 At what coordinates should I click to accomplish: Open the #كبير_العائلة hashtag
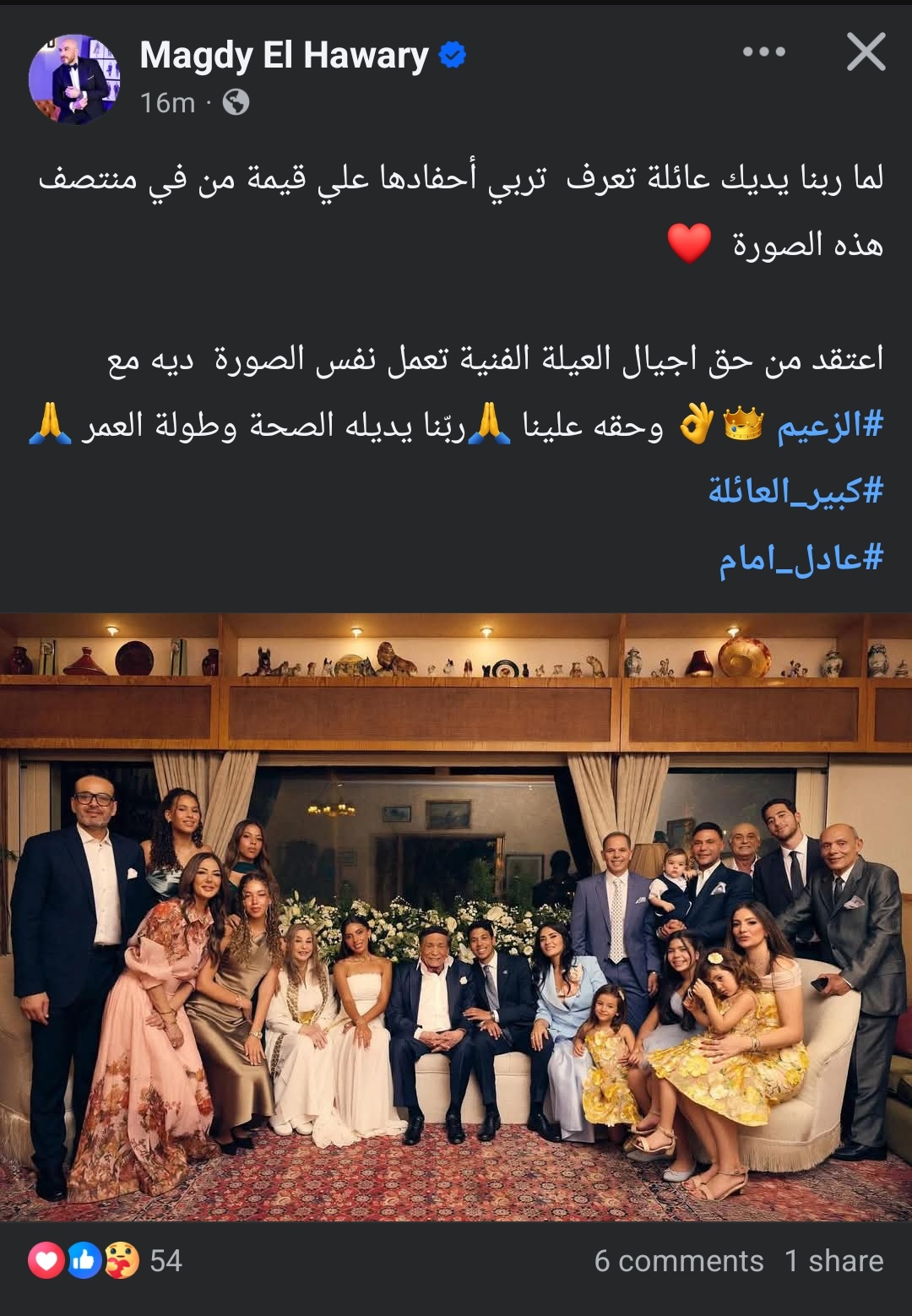pyautogui.click(x=795, y=491)
